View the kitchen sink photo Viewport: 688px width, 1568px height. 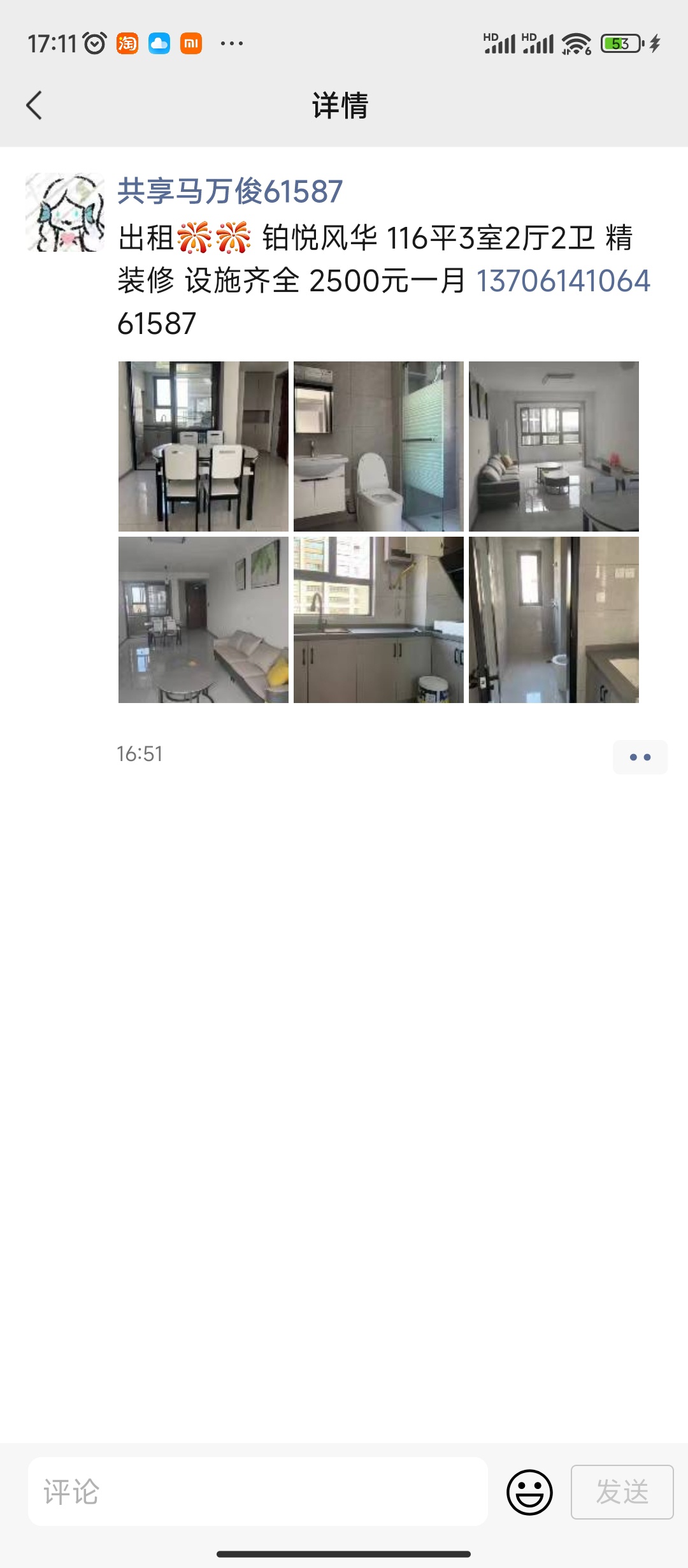(378, 620)
